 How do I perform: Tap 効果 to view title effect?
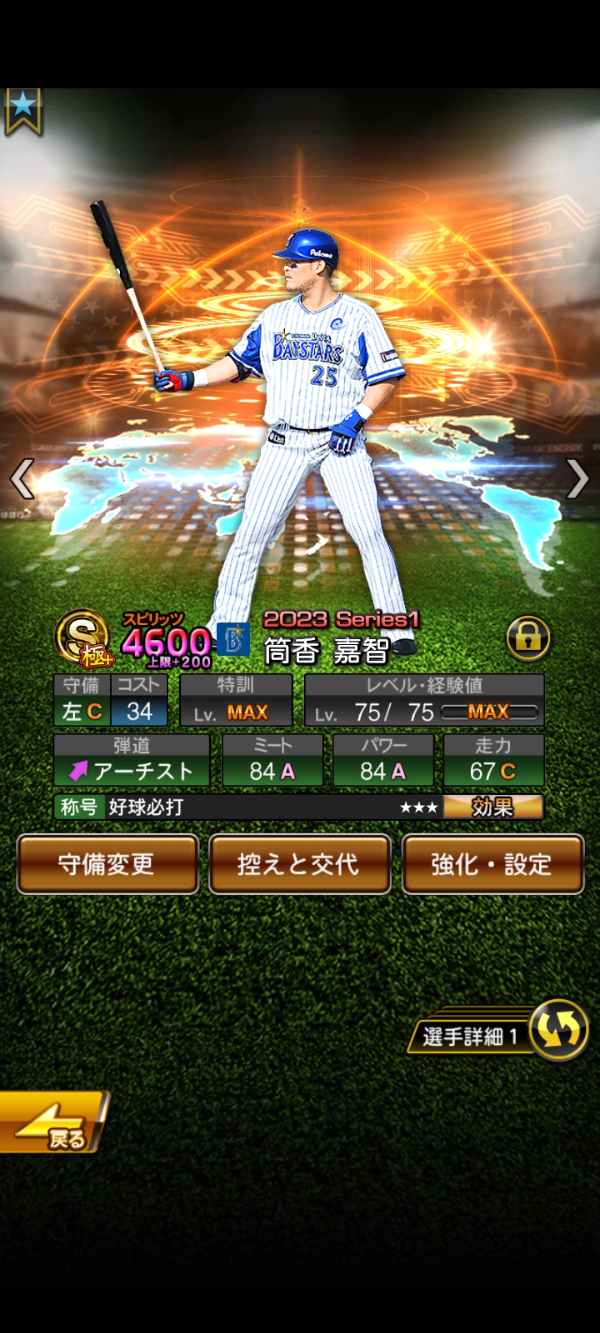(493, 807)
